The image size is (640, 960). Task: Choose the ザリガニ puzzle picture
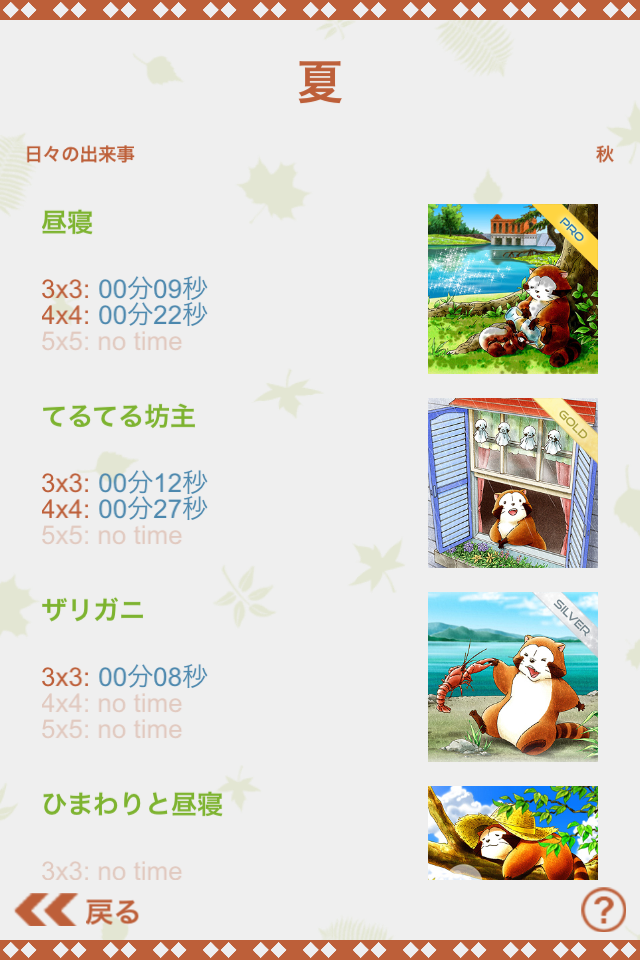(512, 676)
